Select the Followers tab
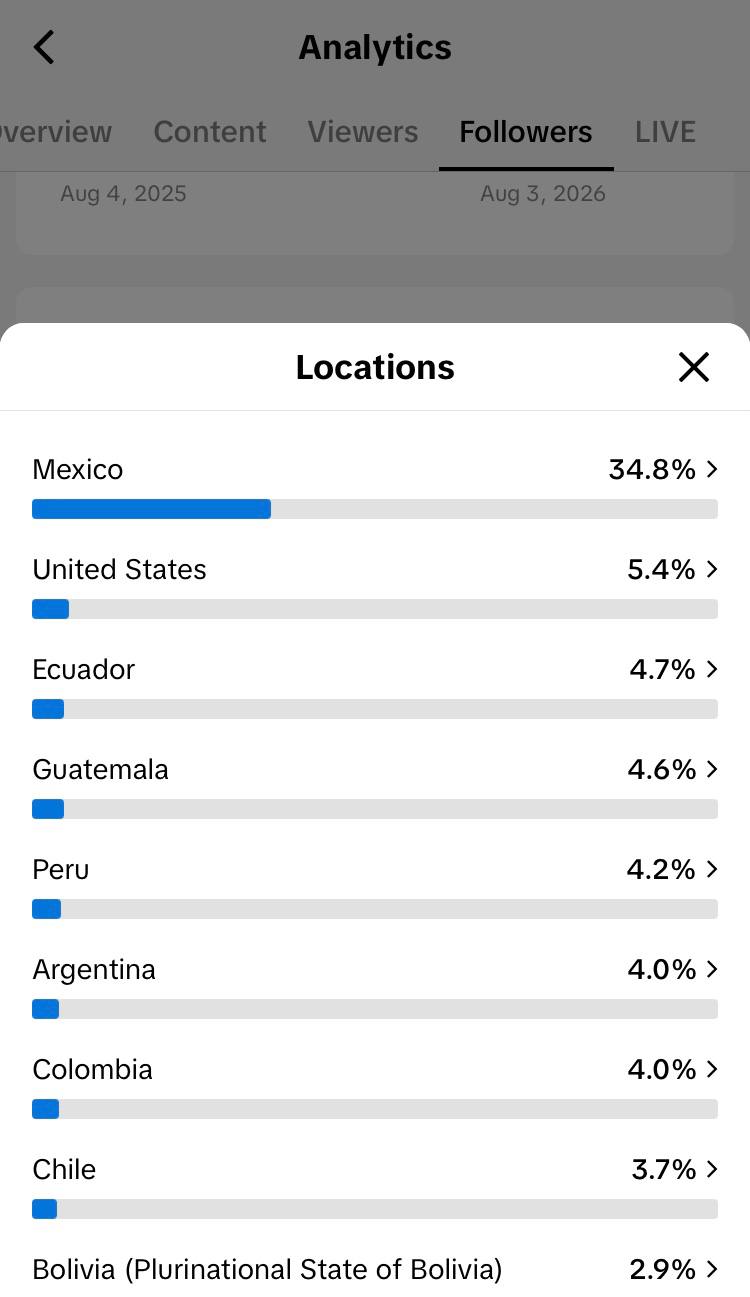The image size is (750, 1297). pyautogui.click(x=526, y=132)
